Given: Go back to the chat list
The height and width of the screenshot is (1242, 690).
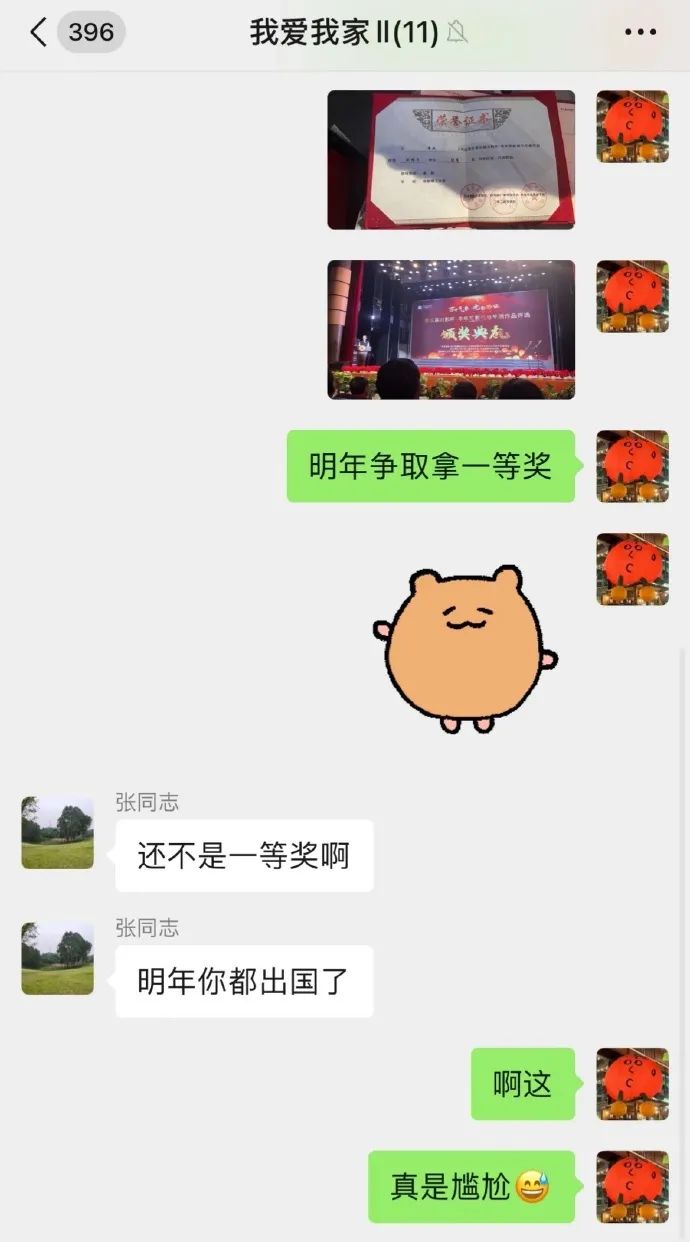Looking at the screenshot, I should click(x=38, y=32).
